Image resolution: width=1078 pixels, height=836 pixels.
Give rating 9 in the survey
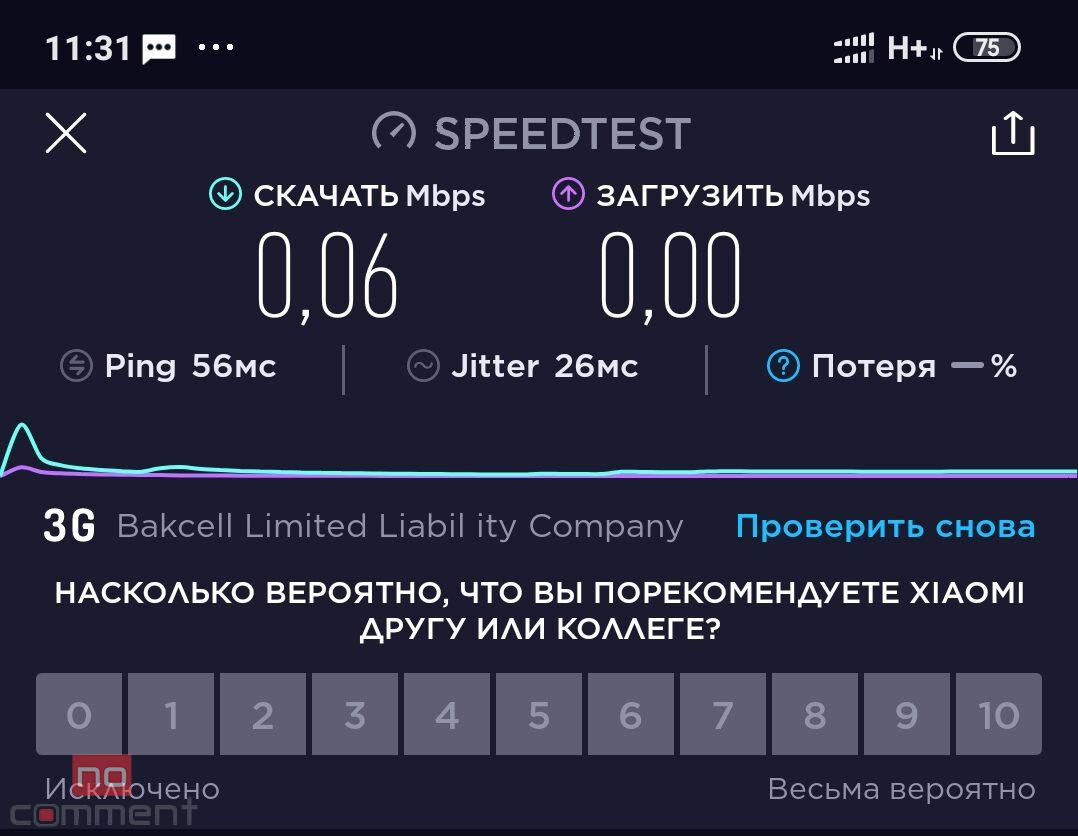(x=907, y=714)
